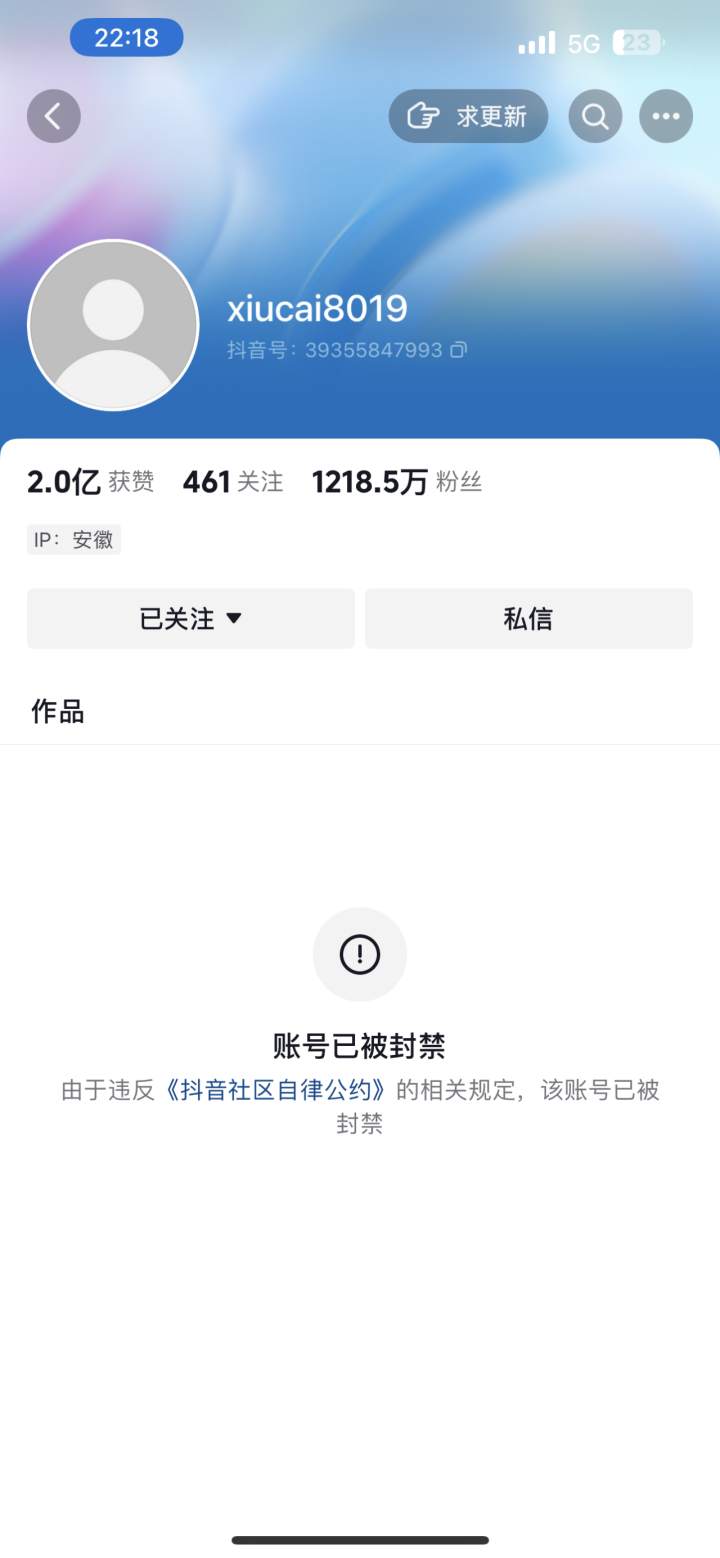The width and height of the screenshot is (720, 1558).
Task: Open the three-dot more menu
Action: [x=666, y=116]
